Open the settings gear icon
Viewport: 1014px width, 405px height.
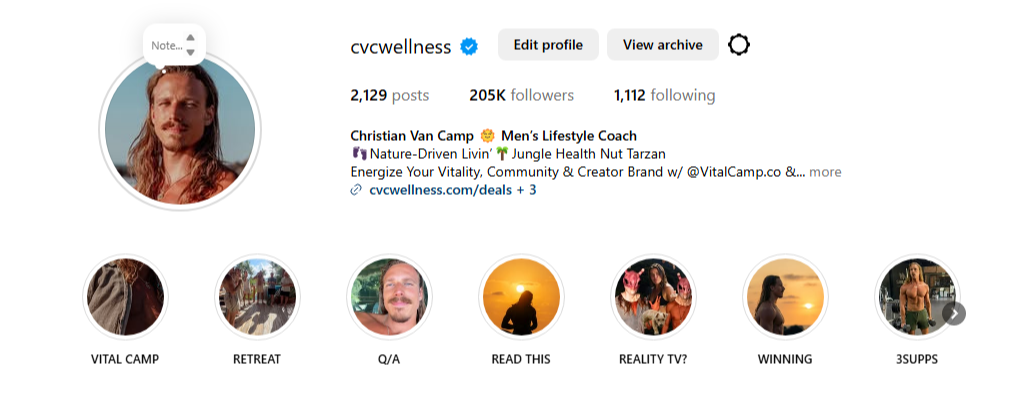pos(739,45)
